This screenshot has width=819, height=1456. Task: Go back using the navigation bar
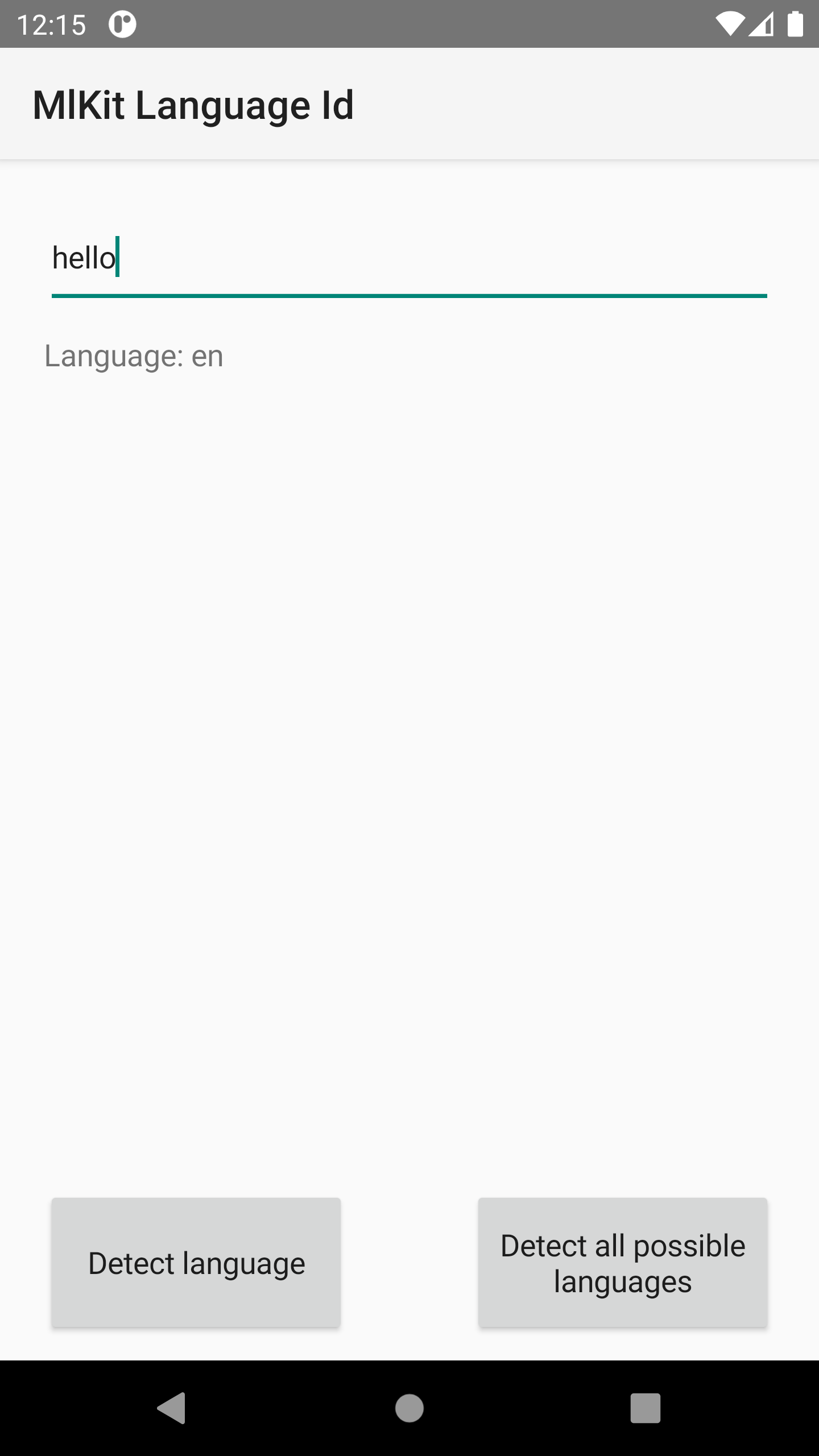pos(172,1408)
